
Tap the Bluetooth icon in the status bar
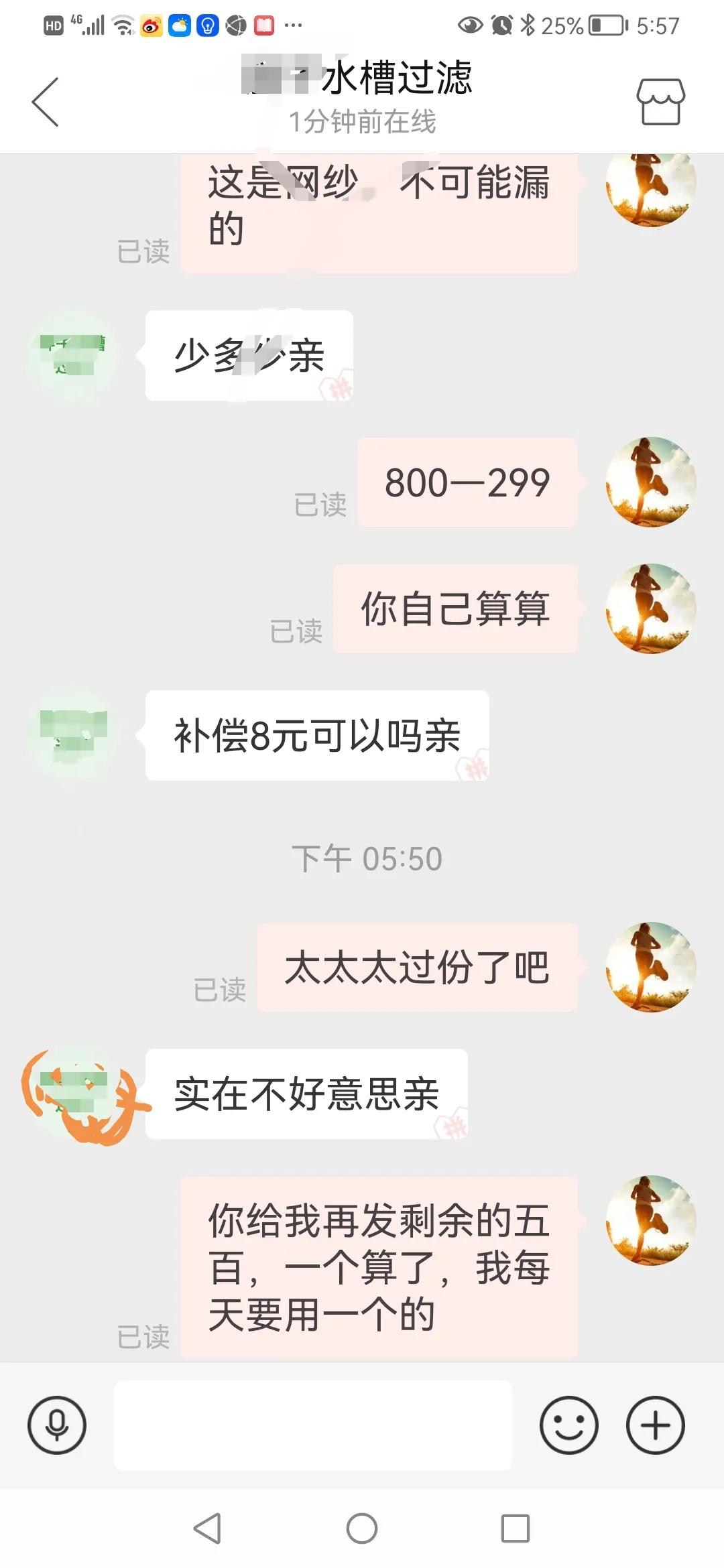click(x=526, y=25)
